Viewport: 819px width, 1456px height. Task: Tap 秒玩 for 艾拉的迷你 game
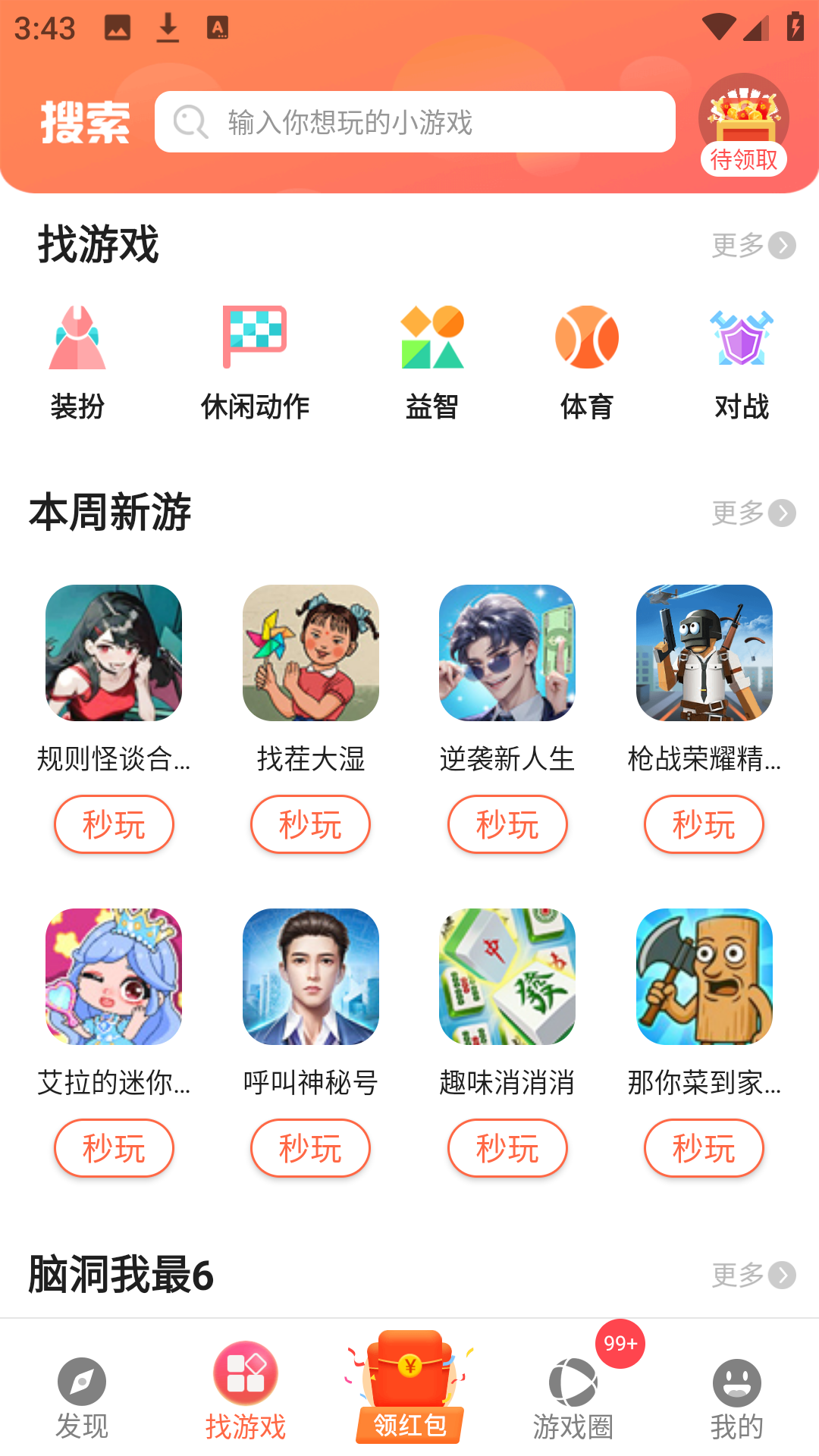(x=114, y=1148)
